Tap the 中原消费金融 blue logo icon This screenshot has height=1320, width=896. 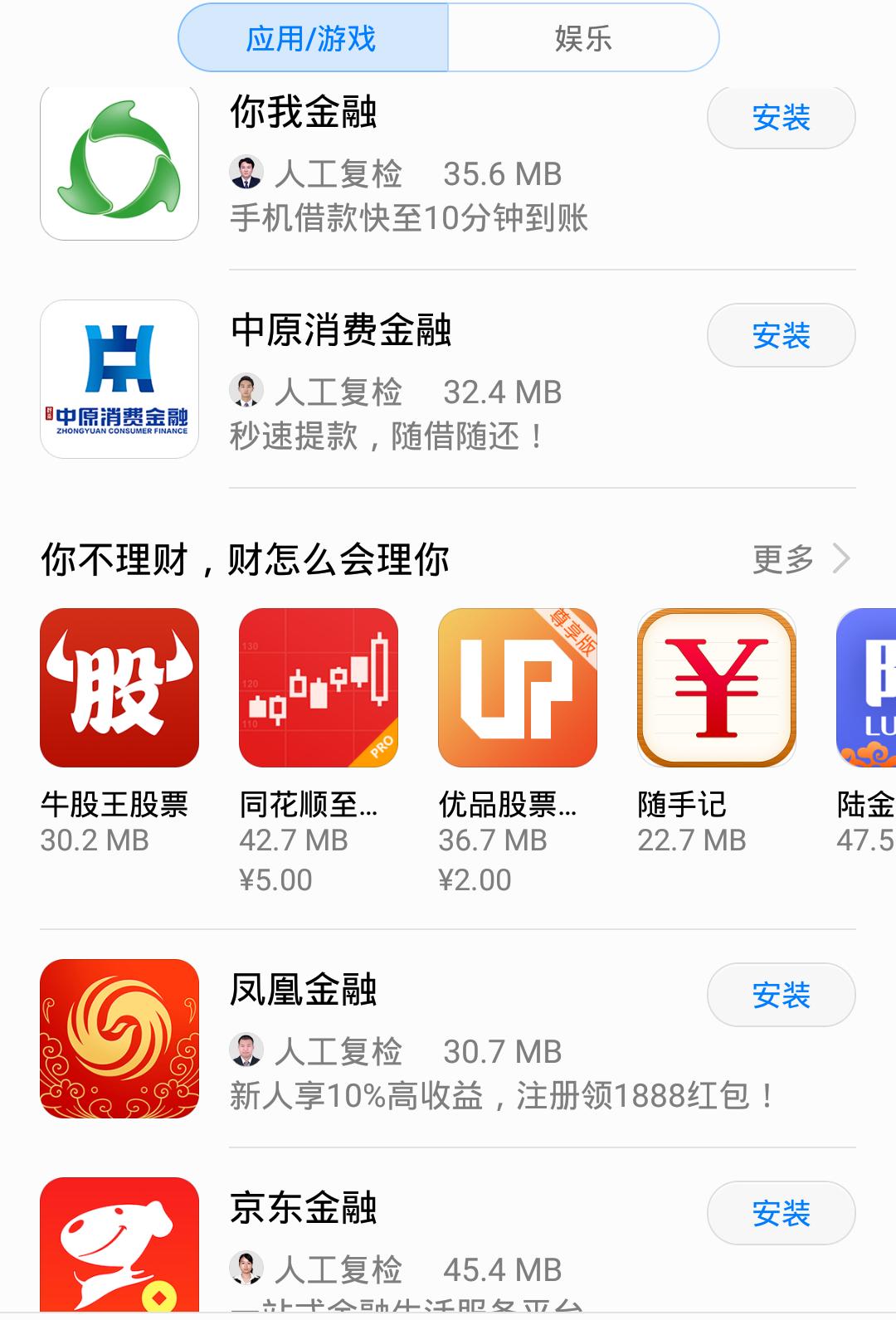point(119,378)
